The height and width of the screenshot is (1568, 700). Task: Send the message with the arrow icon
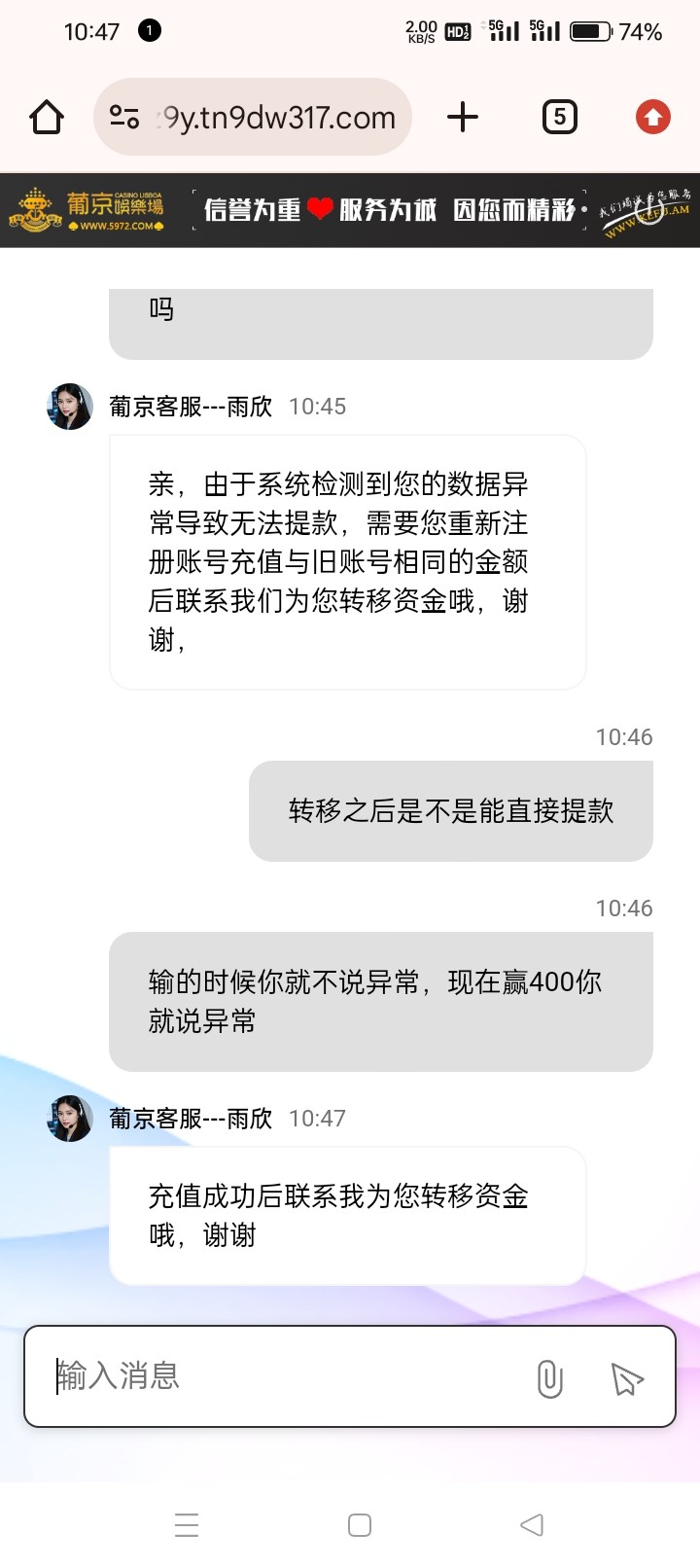tap(627, 1378)
